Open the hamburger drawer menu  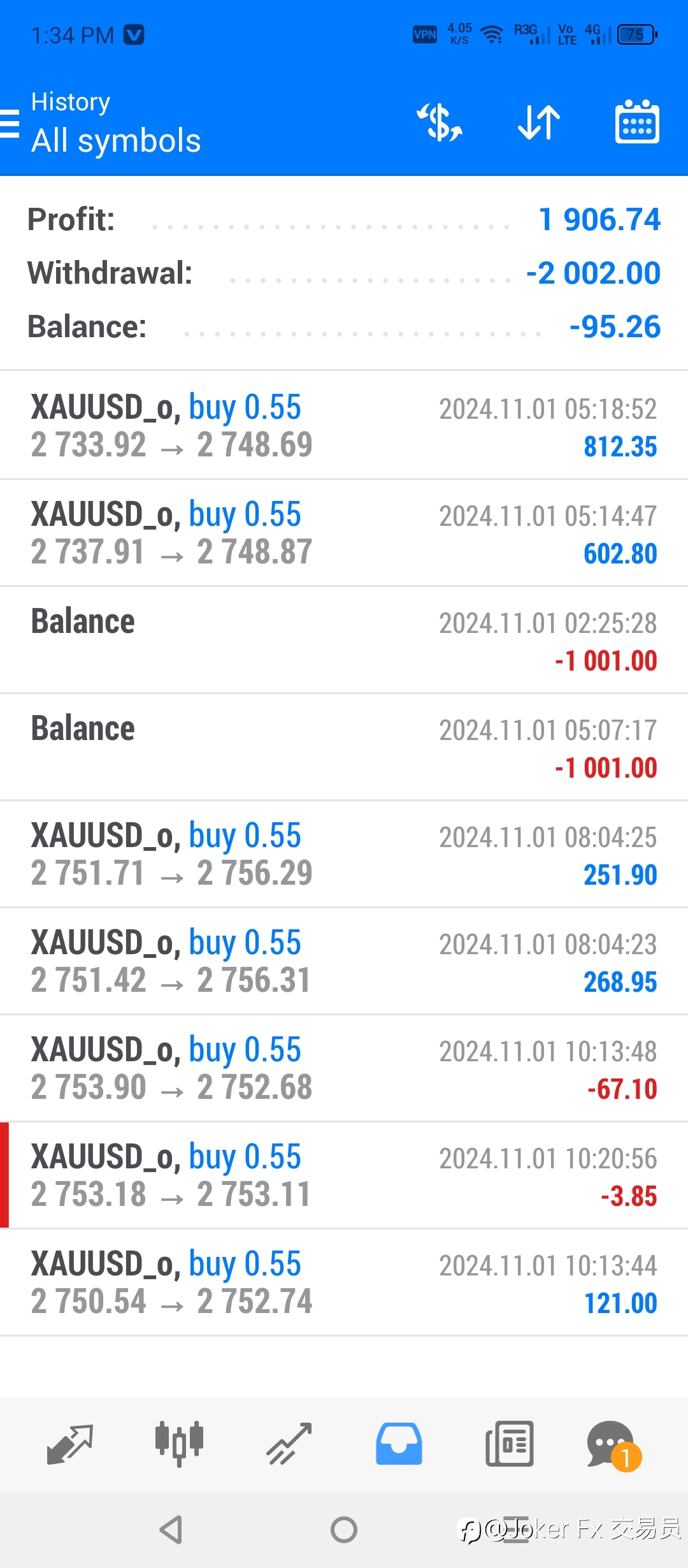point(9,123)
